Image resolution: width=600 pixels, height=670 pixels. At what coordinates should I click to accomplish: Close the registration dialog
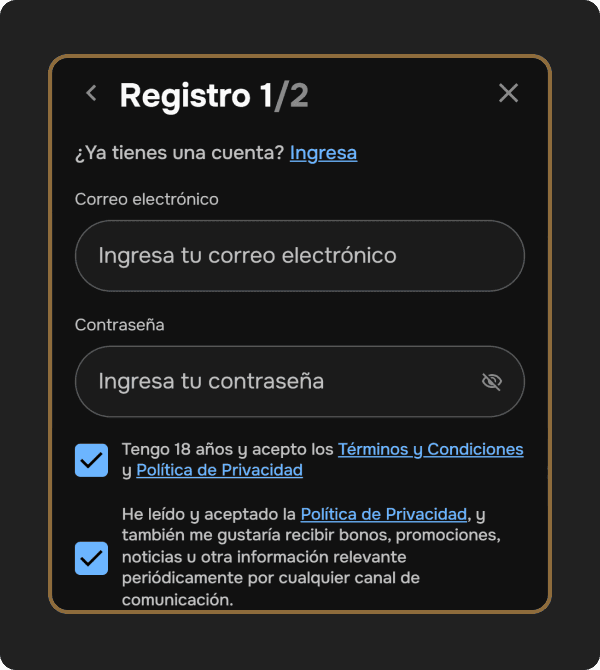click(508, 93)
